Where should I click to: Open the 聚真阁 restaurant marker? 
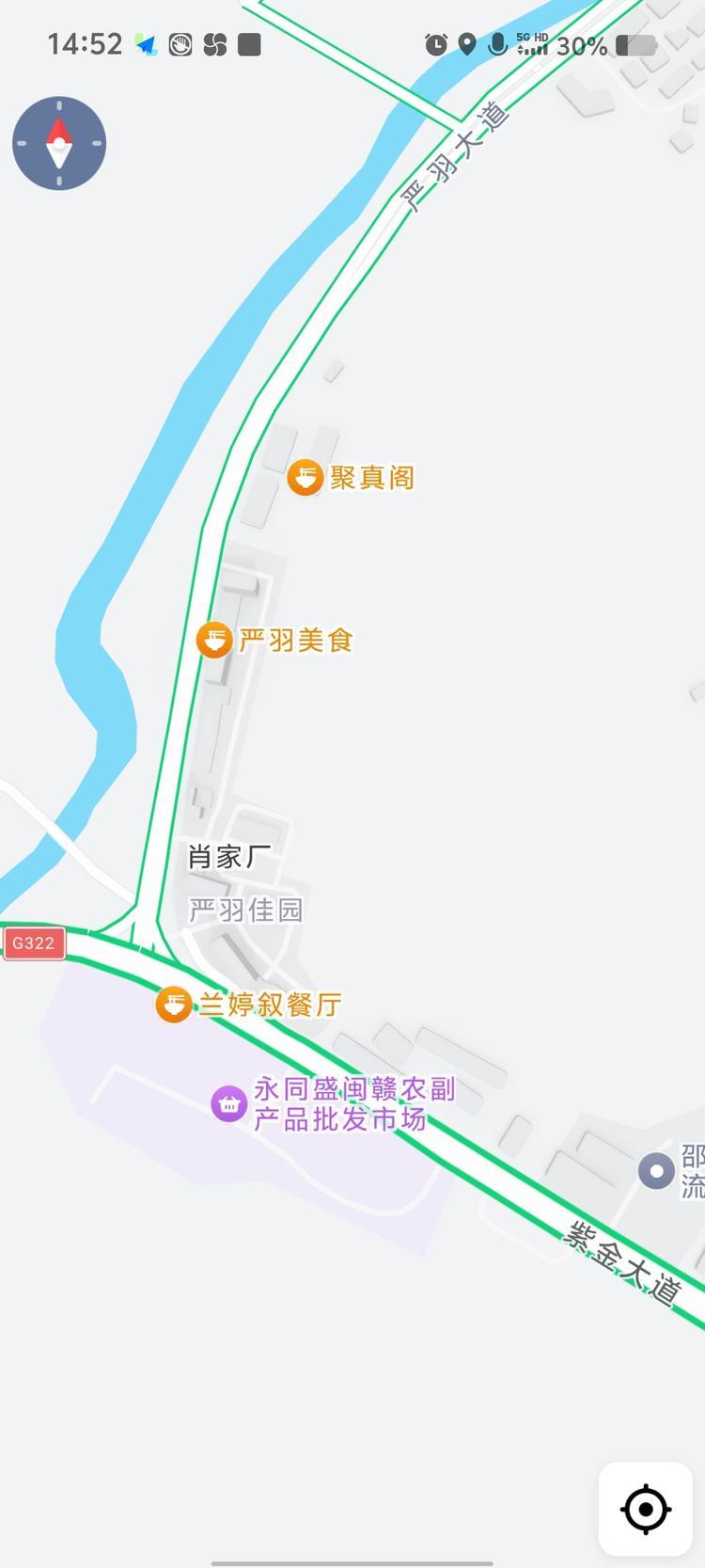click(305, 478)
